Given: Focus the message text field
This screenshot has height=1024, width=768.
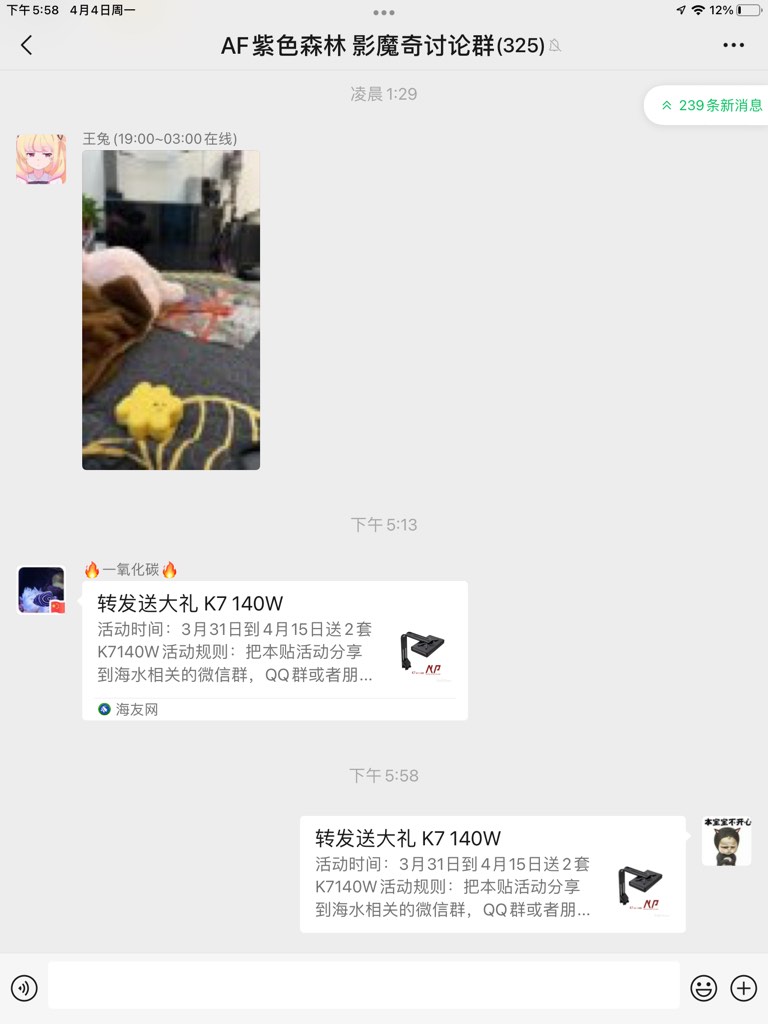Looking at the screenshot, I should [x=364, y=986].
